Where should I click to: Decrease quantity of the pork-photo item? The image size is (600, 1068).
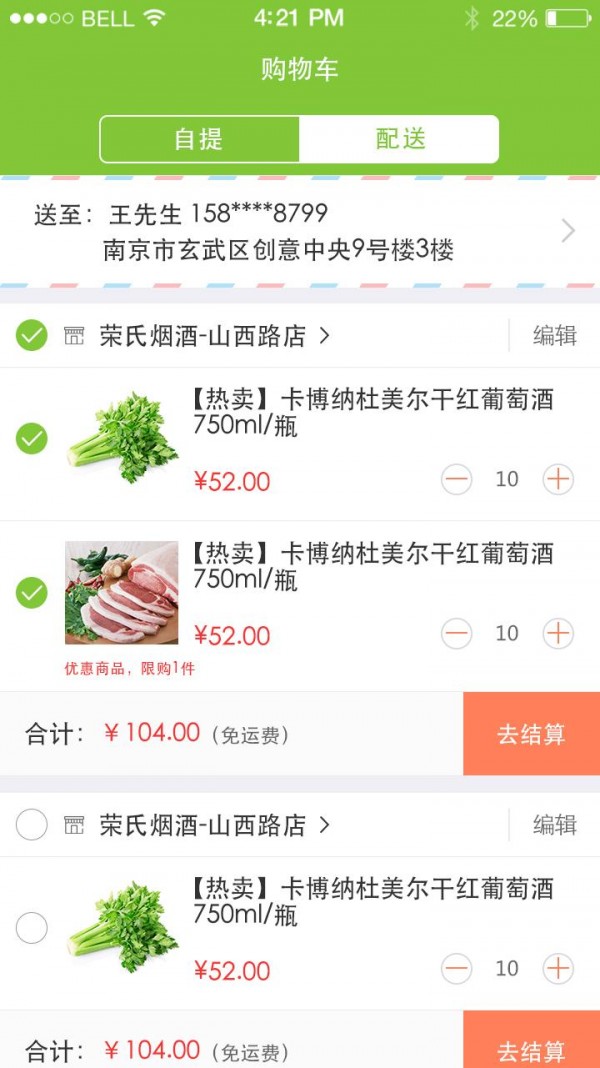pos(457,633)
